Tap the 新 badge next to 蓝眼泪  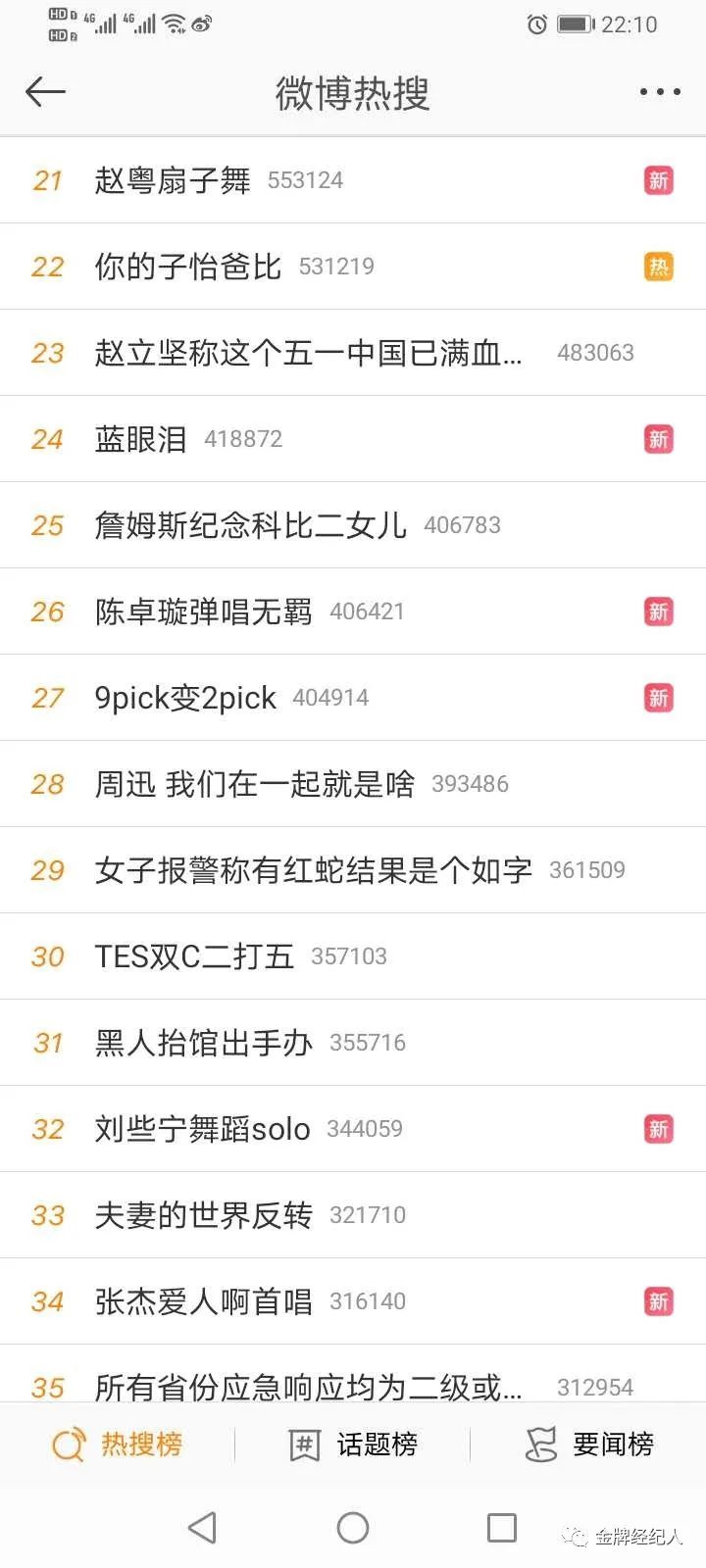tap(658, 439)
